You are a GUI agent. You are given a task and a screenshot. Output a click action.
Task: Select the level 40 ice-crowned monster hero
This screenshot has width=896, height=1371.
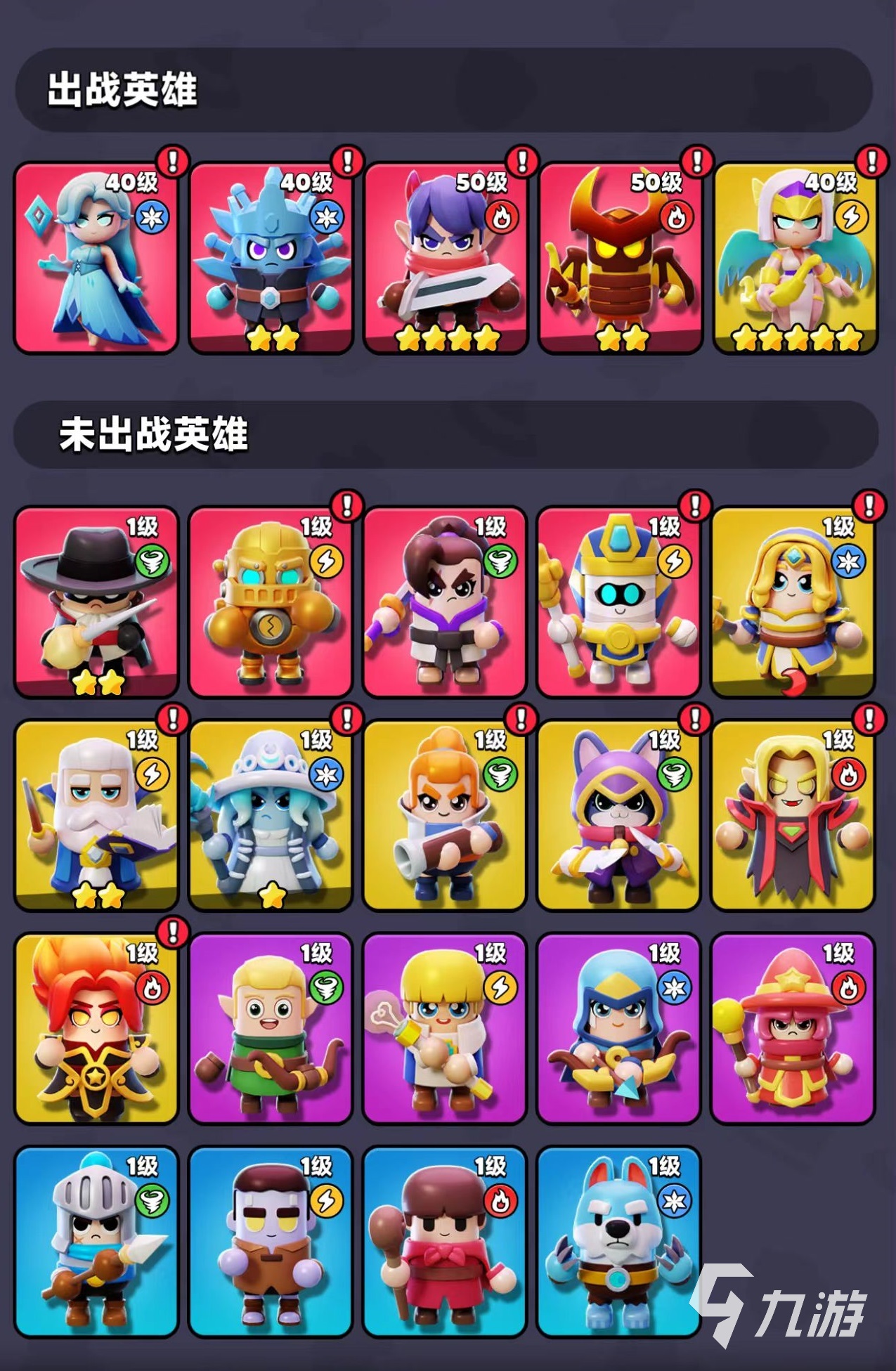[271, 258]
